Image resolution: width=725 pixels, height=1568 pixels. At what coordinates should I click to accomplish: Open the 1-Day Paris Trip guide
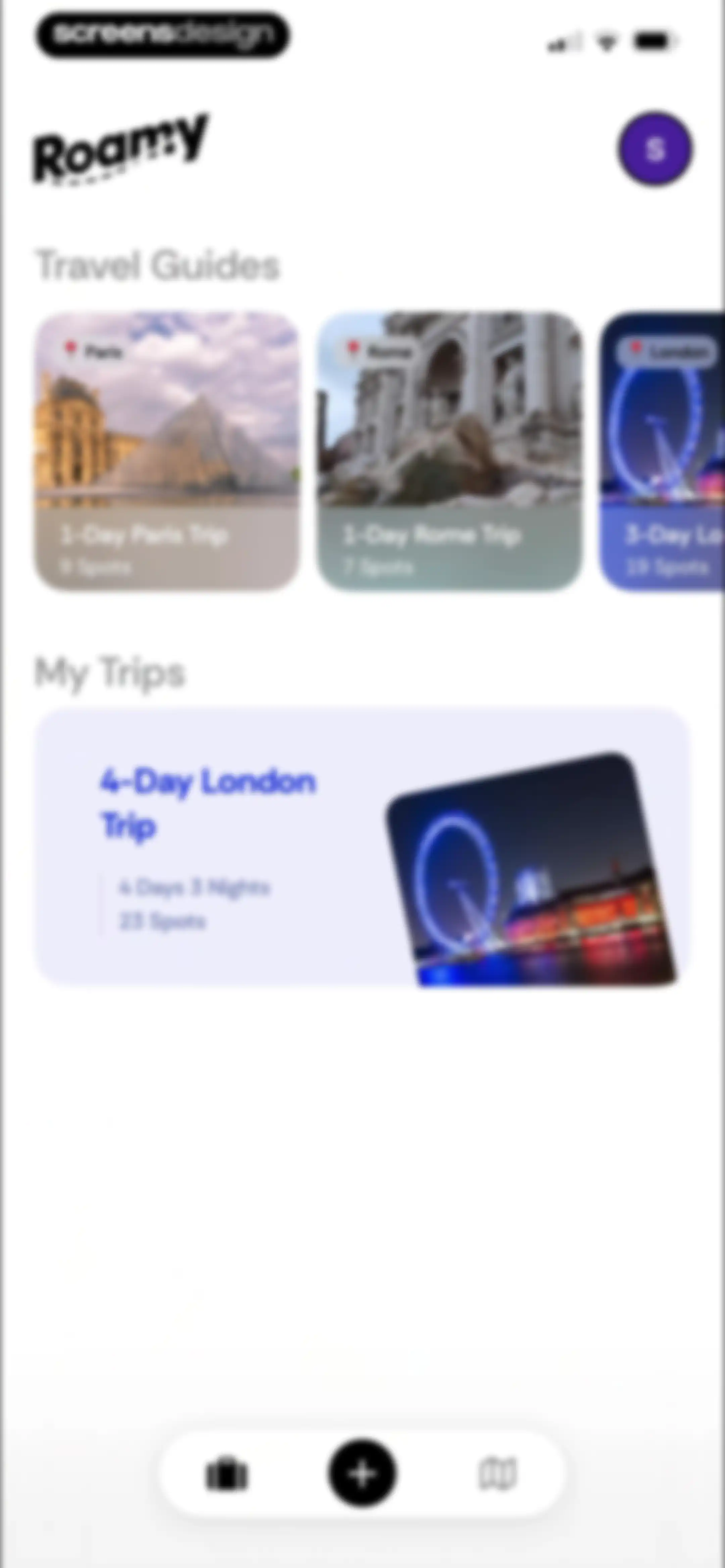167,451
